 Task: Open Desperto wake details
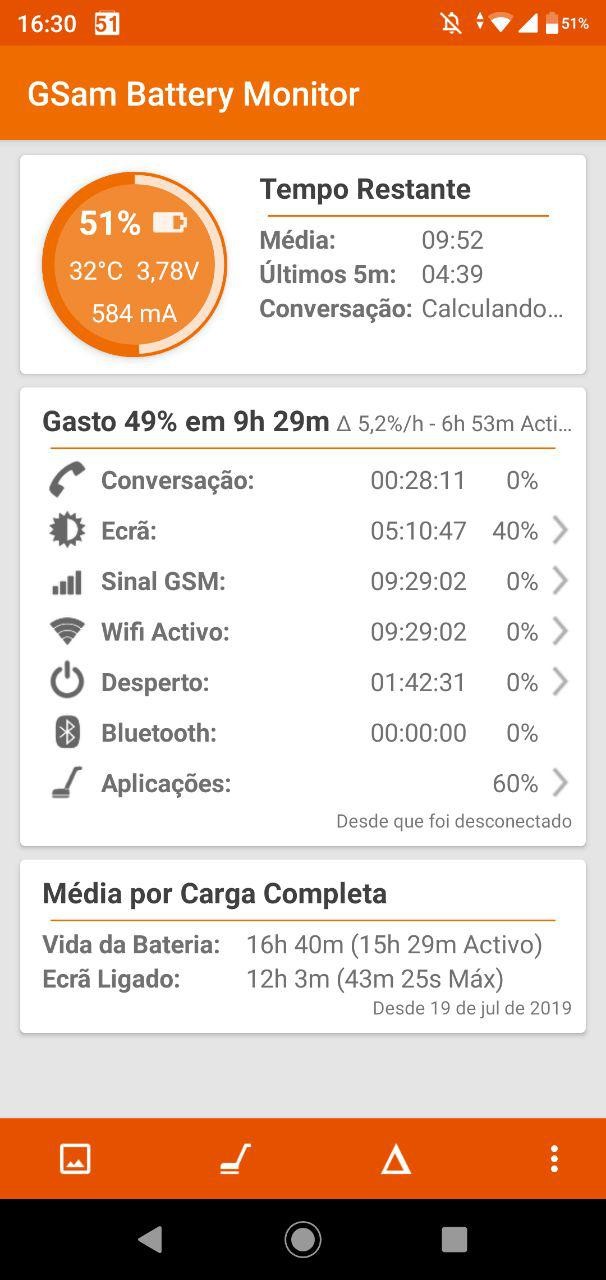pos(305,683)
